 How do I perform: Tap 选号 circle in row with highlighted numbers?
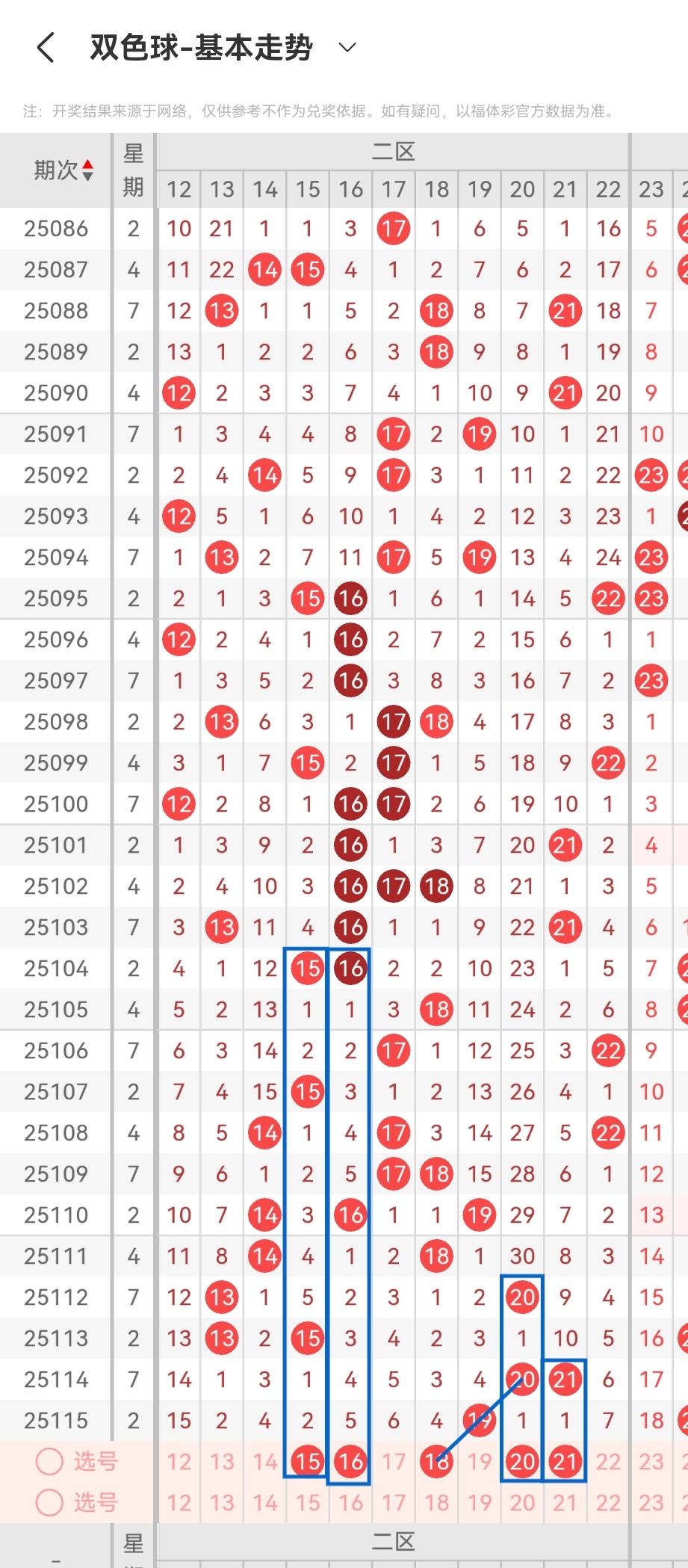coord(49,1461)
